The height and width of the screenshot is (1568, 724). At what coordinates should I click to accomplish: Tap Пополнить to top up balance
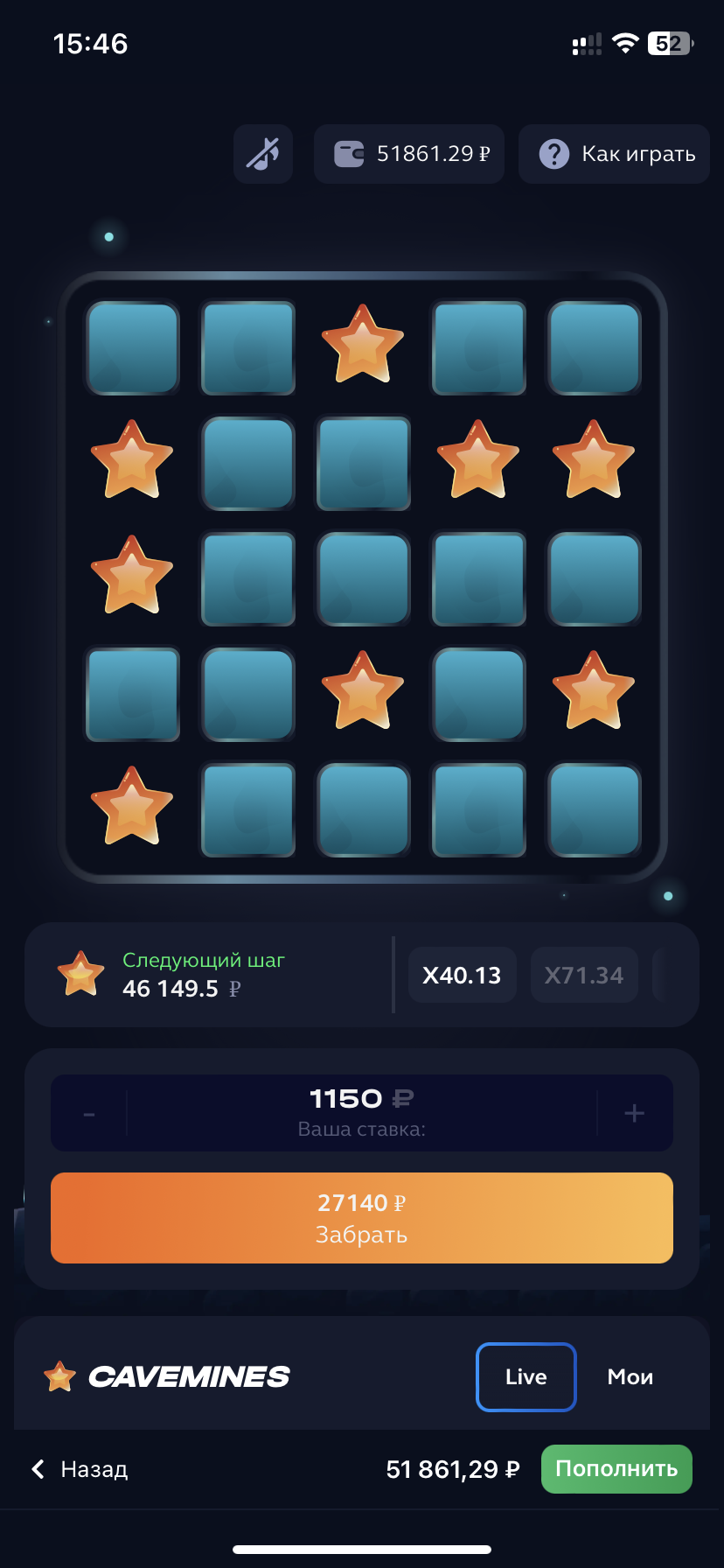pos(616,1469)
